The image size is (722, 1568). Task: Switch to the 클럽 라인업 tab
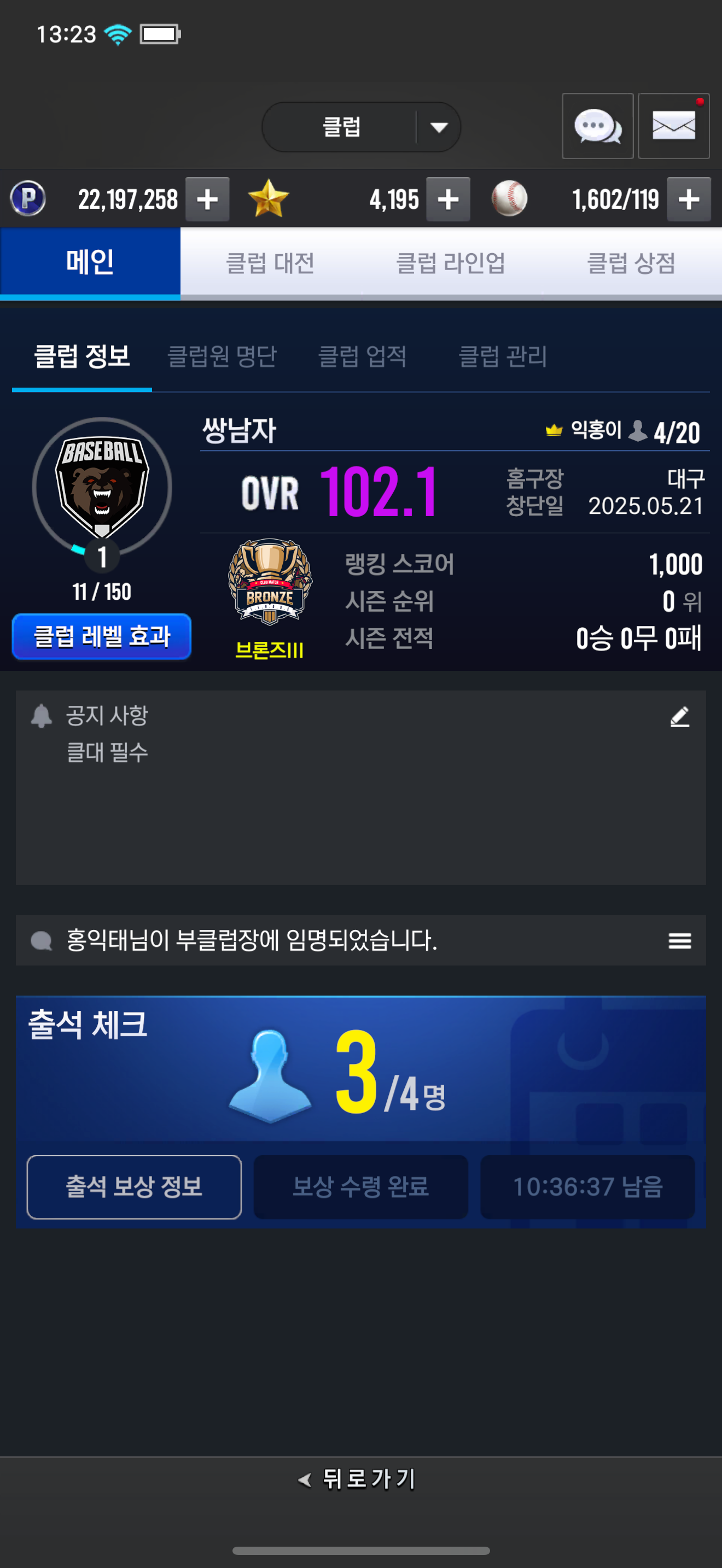[451, 263]
